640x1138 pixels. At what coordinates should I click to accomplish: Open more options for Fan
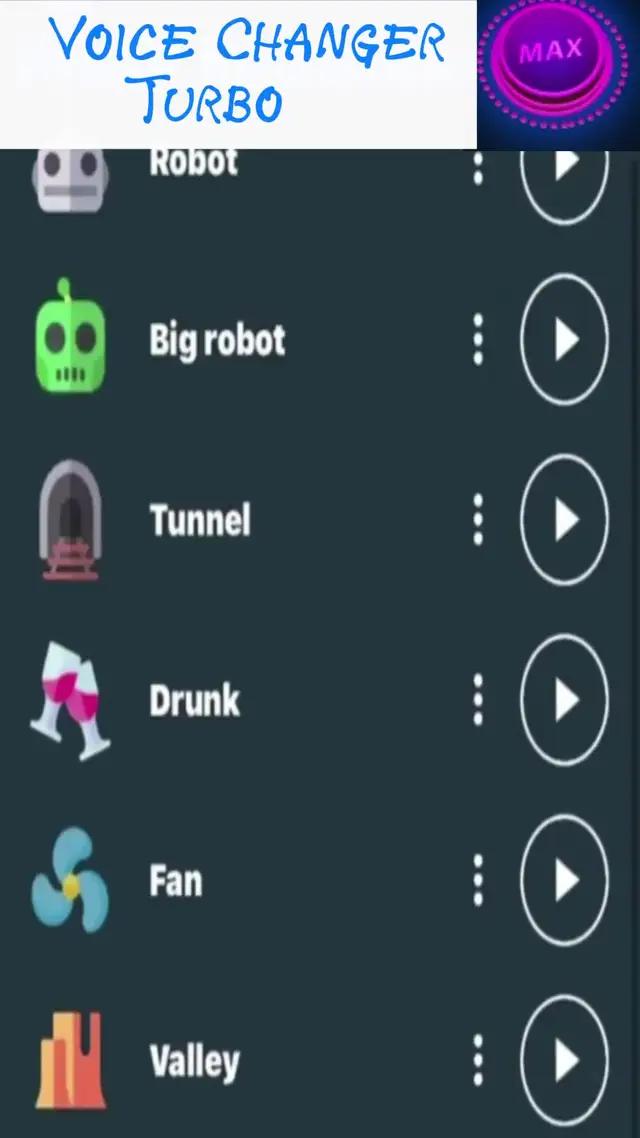pos(478,880)
